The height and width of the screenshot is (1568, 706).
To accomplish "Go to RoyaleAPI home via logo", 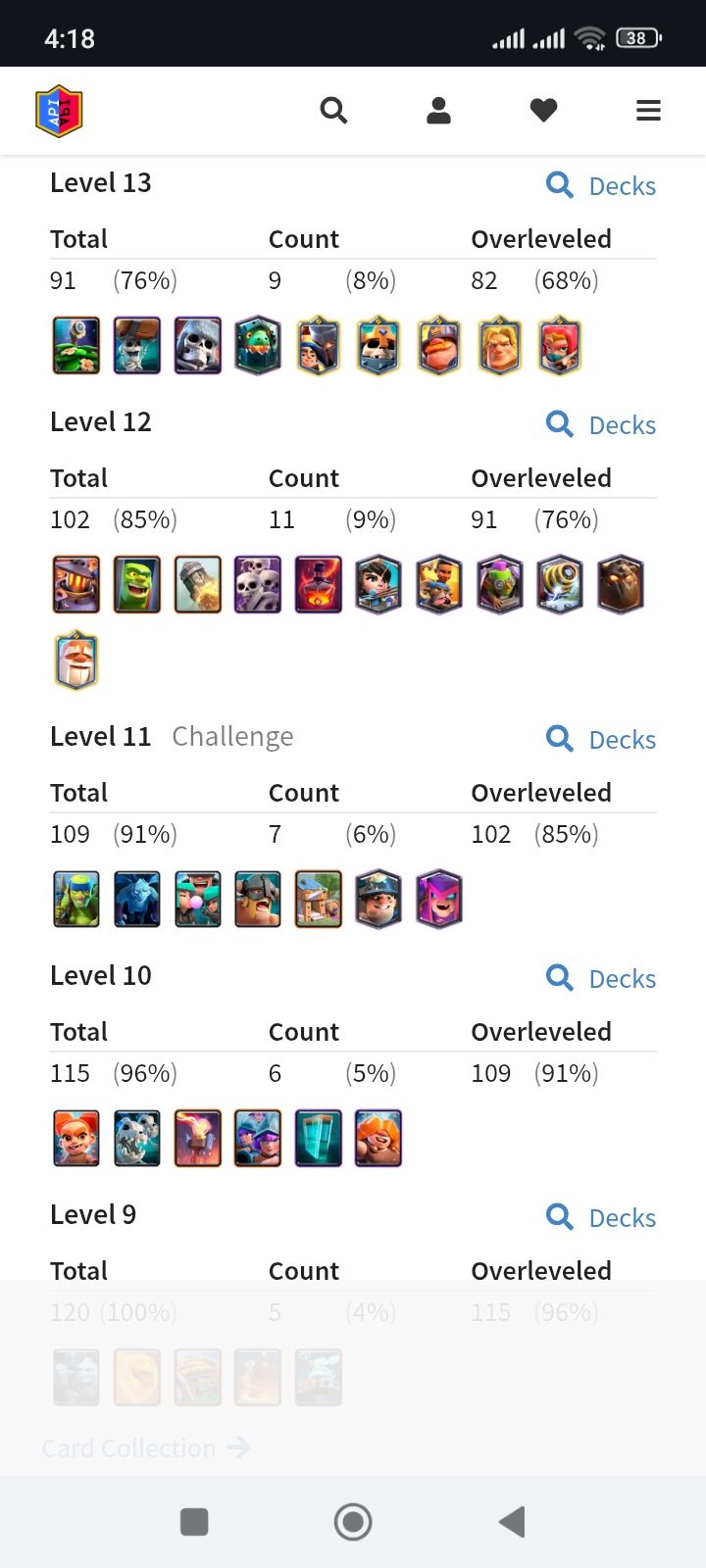I will 59,111.
